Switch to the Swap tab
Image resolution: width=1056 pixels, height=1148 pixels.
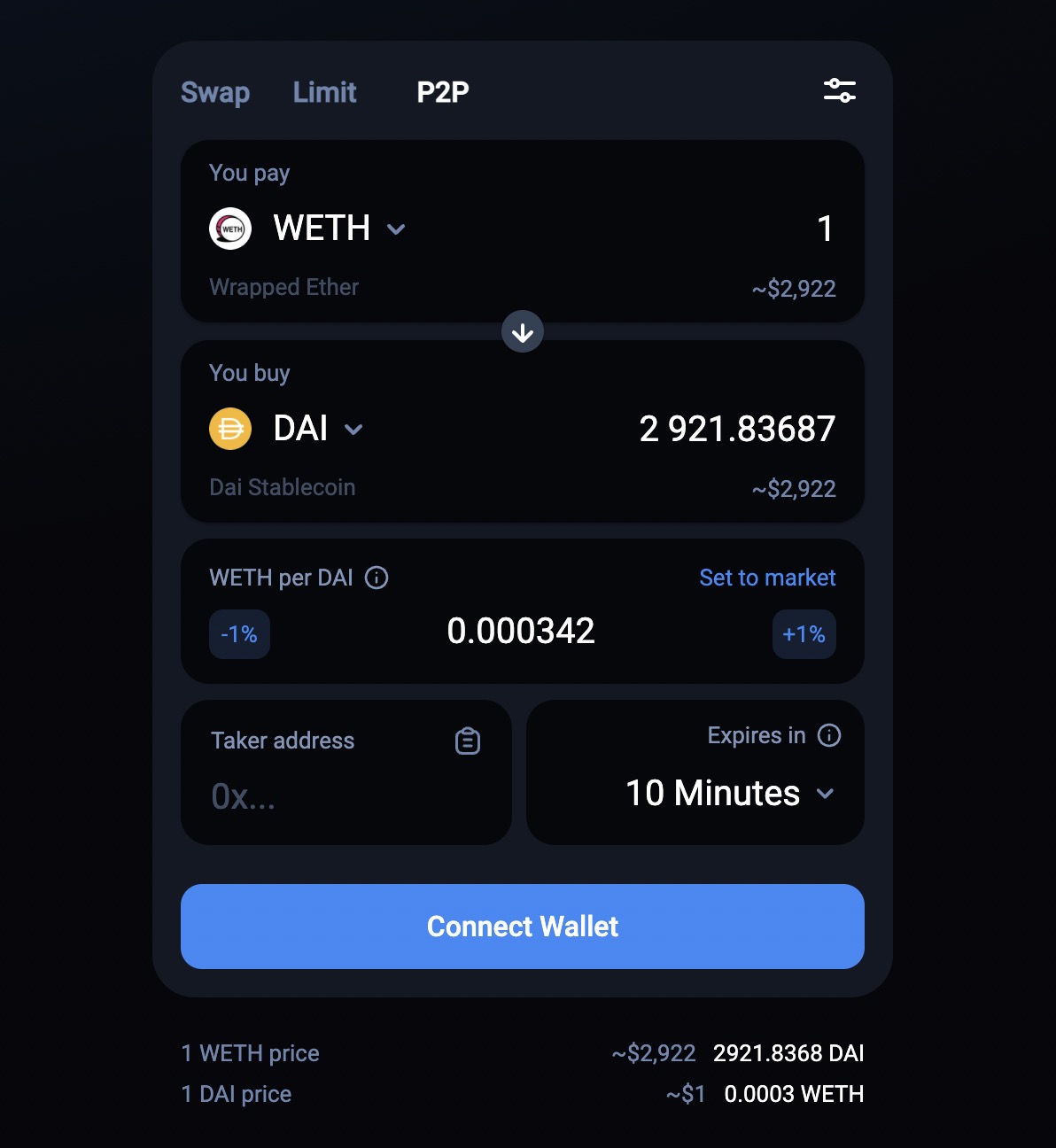point(215,92)
